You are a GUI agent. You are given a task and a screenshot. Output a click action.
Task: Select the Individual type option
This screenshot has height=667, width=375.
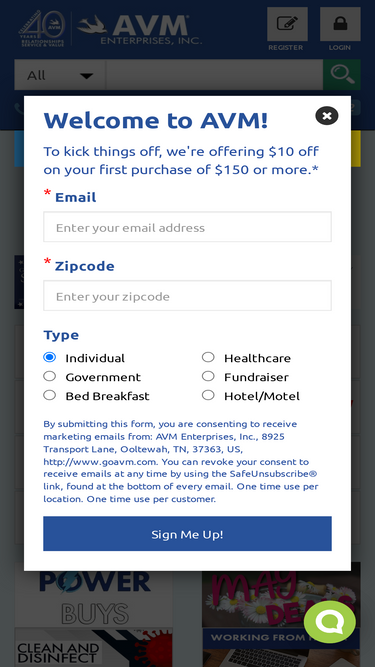coord(50,357)
